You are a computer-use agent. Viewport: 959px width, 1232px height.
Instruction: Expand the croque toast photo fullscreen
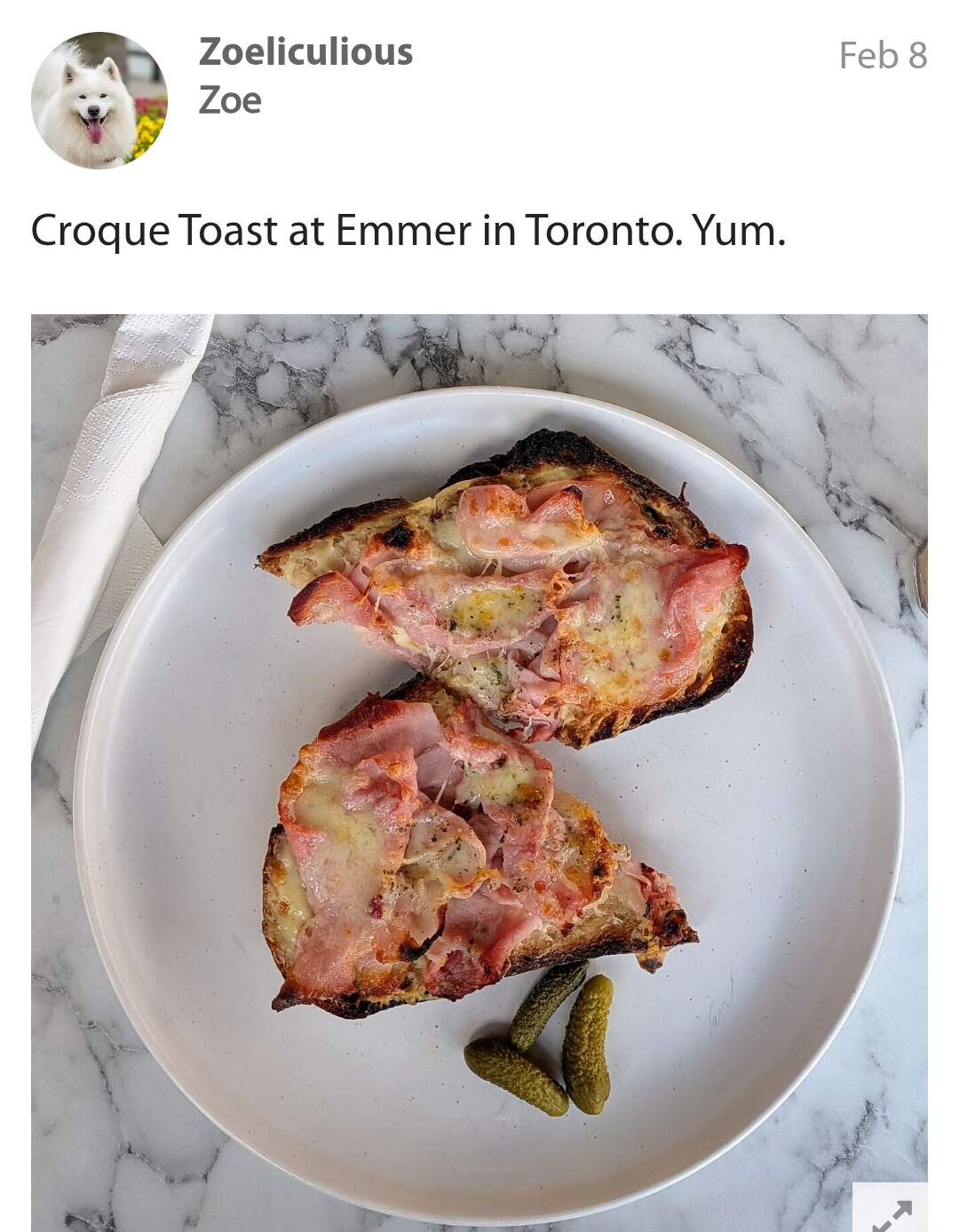pyautogui.click(x=891, y=1210)
